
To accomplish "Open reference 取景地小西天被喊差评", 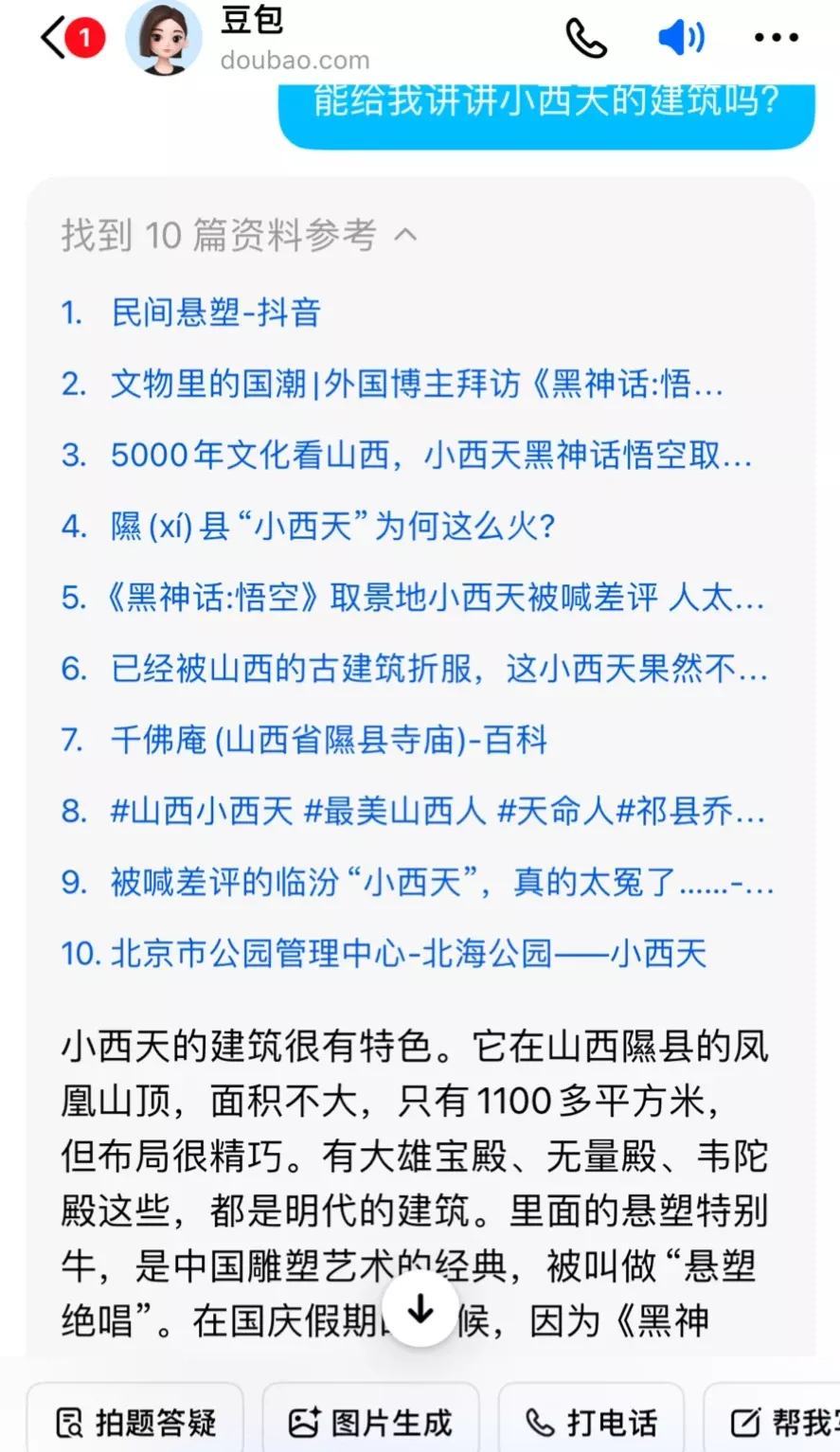I will 436,598.
